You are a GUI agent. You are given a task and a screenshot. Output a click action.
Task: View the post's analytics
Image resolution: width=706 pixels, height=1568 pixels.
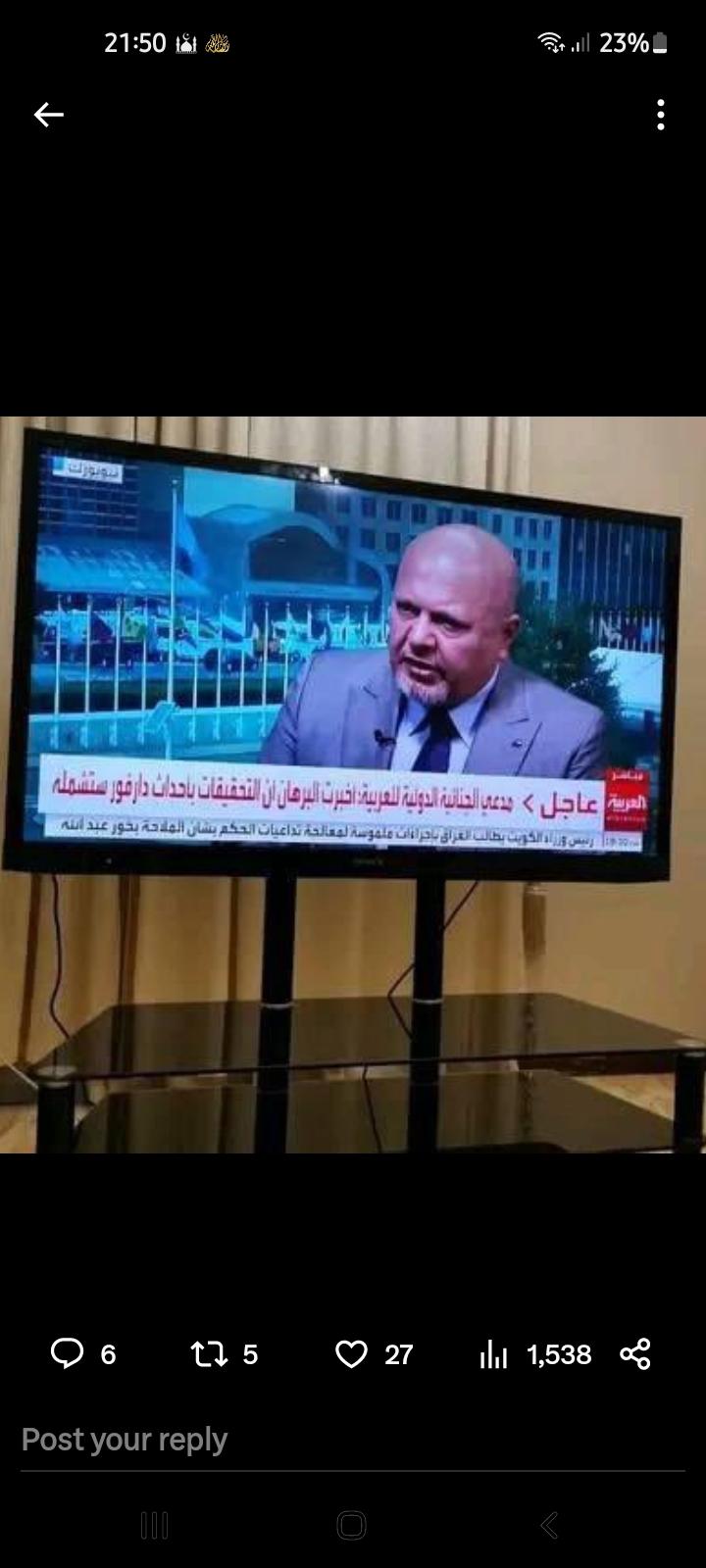coord(494,1354)
